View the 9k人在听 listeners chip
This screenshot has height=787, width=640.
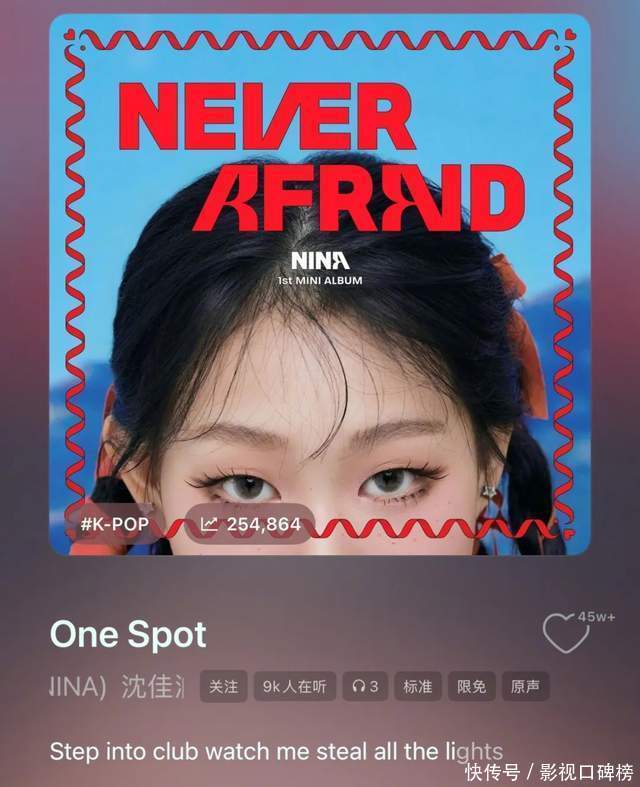coord(294,687)
